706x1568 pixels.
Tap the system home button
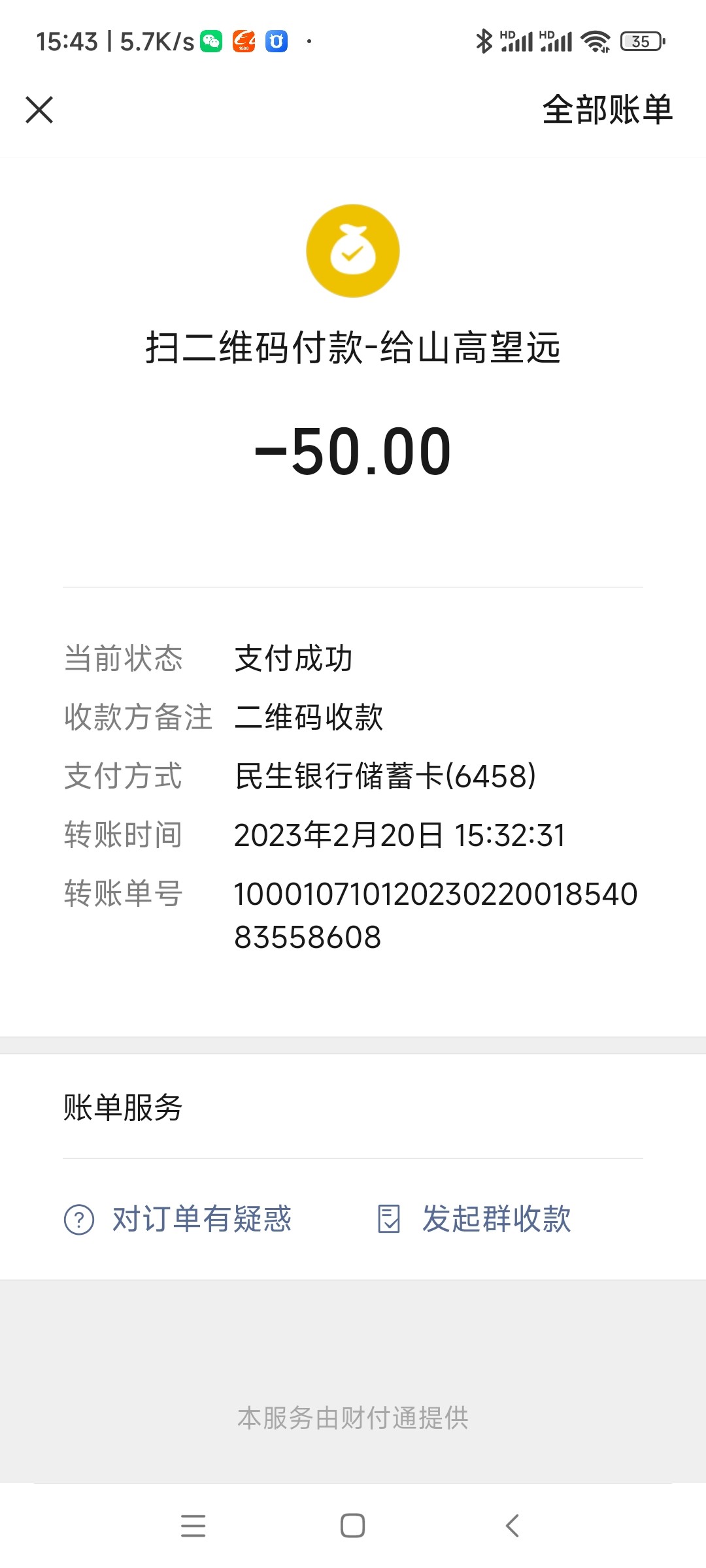point(353,1526)
